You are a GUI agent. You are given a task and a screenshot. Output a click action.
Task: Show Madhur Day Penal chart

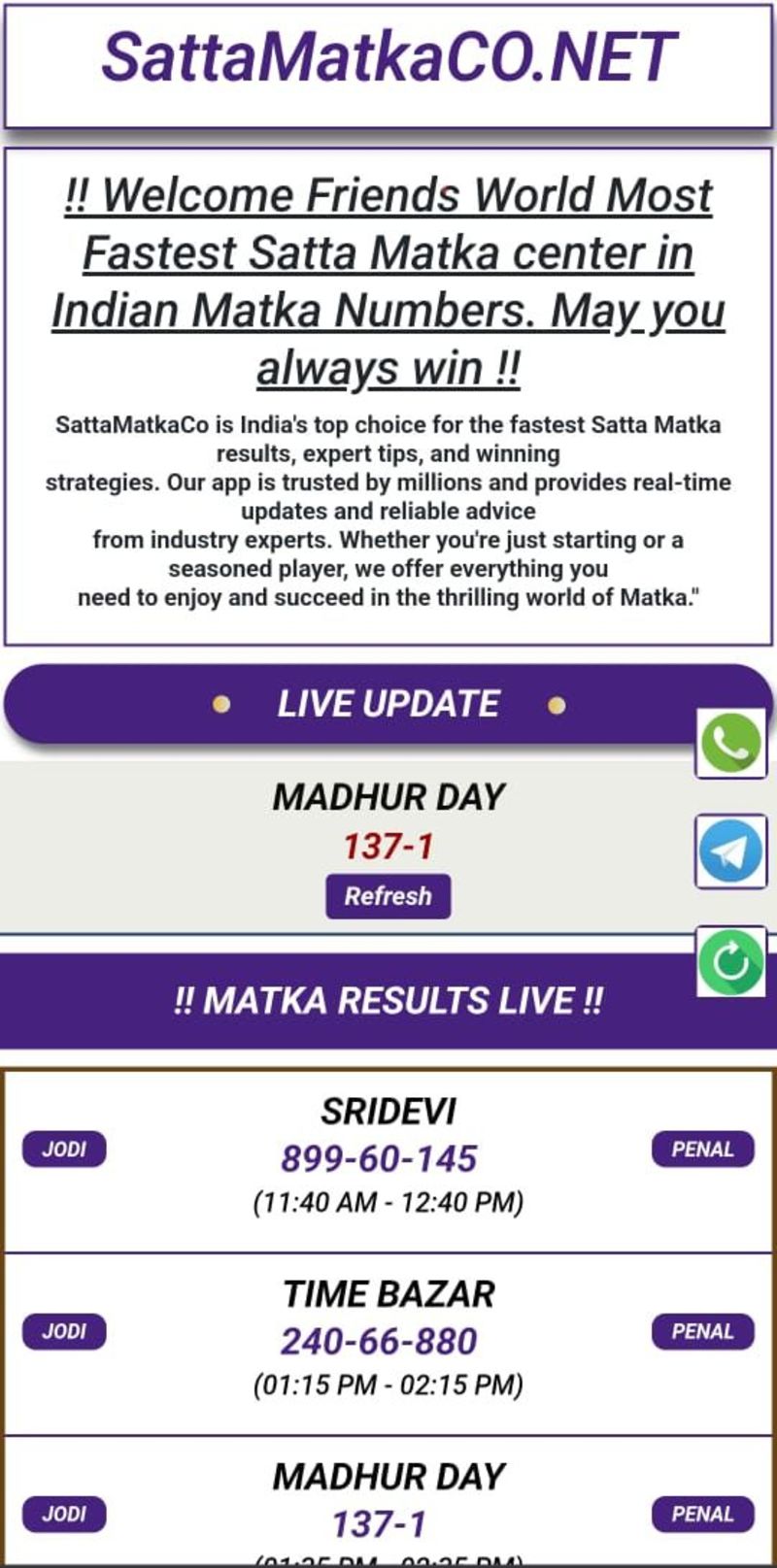[x=702, y=1513]
